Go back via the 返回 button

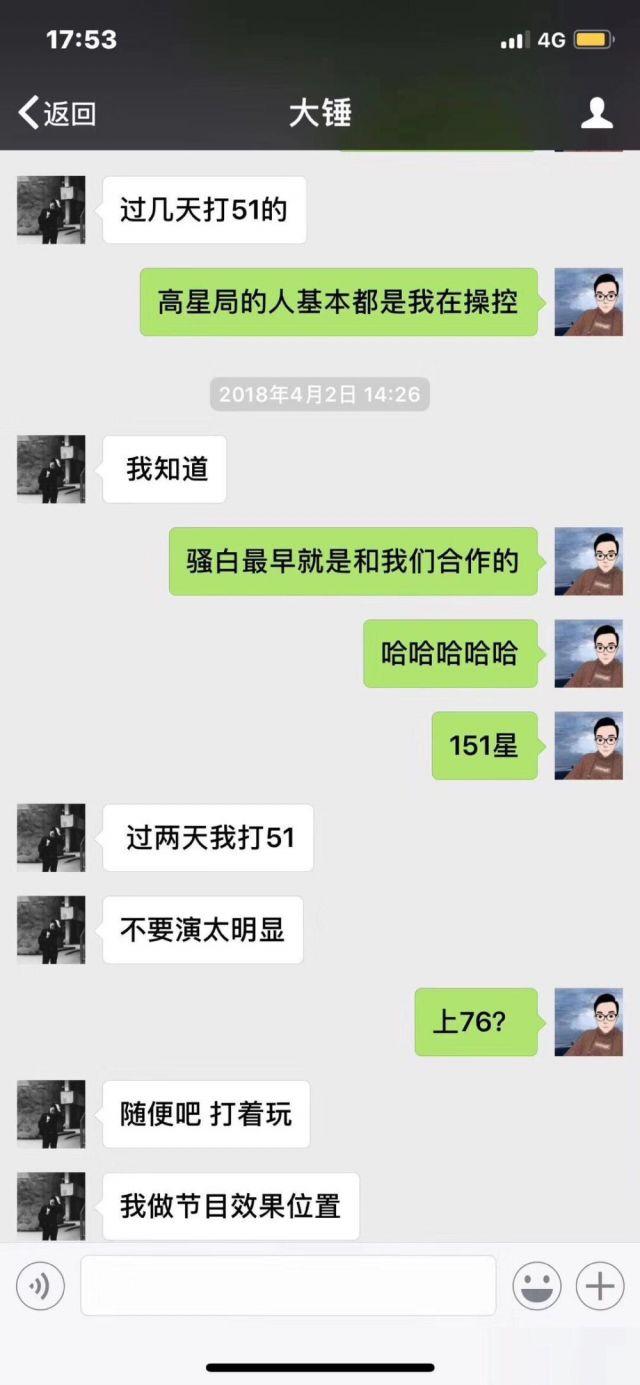coord(57,113)
